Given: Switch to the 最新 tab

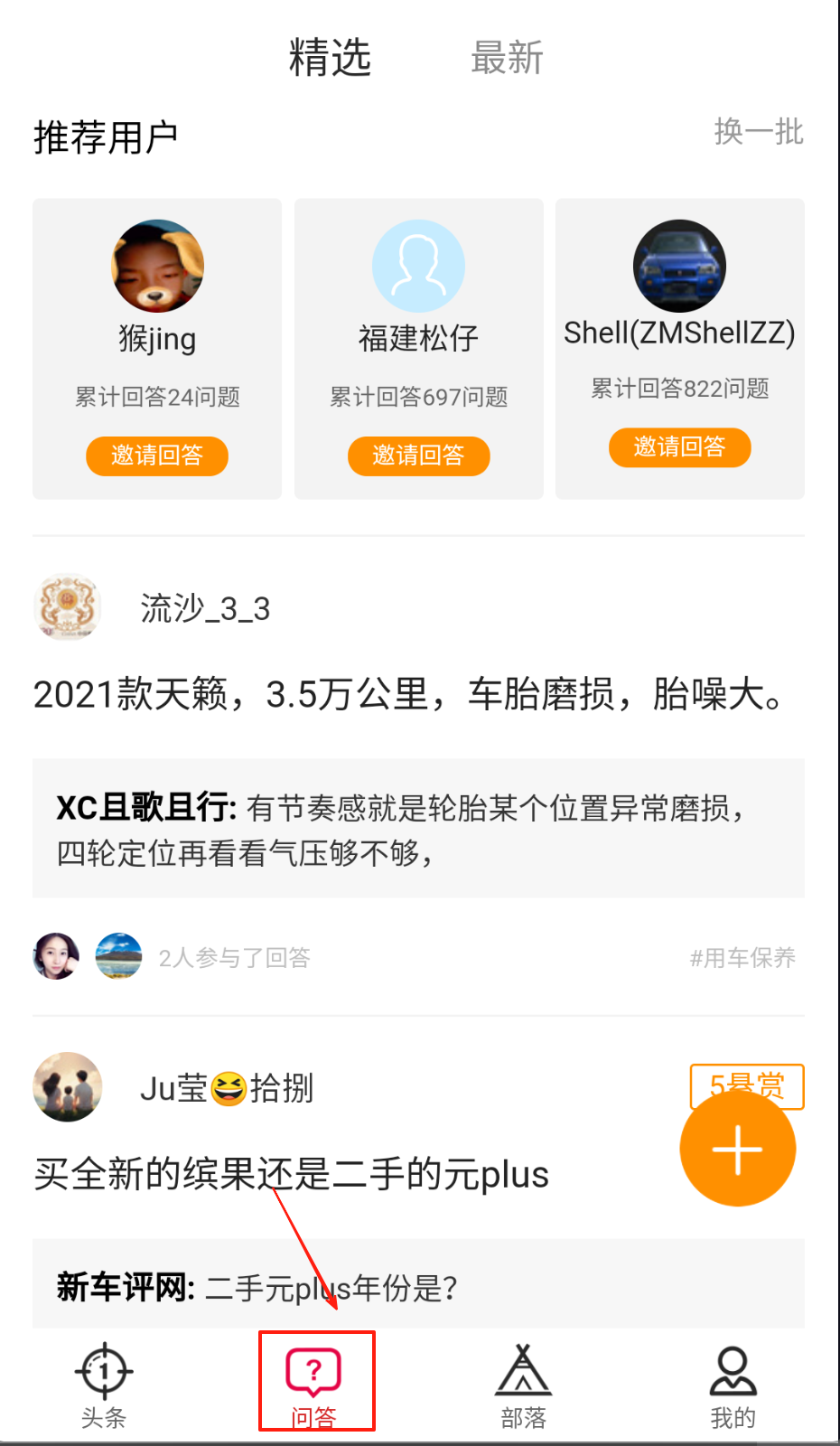Looking at the screenshot, I should (507, 58).
